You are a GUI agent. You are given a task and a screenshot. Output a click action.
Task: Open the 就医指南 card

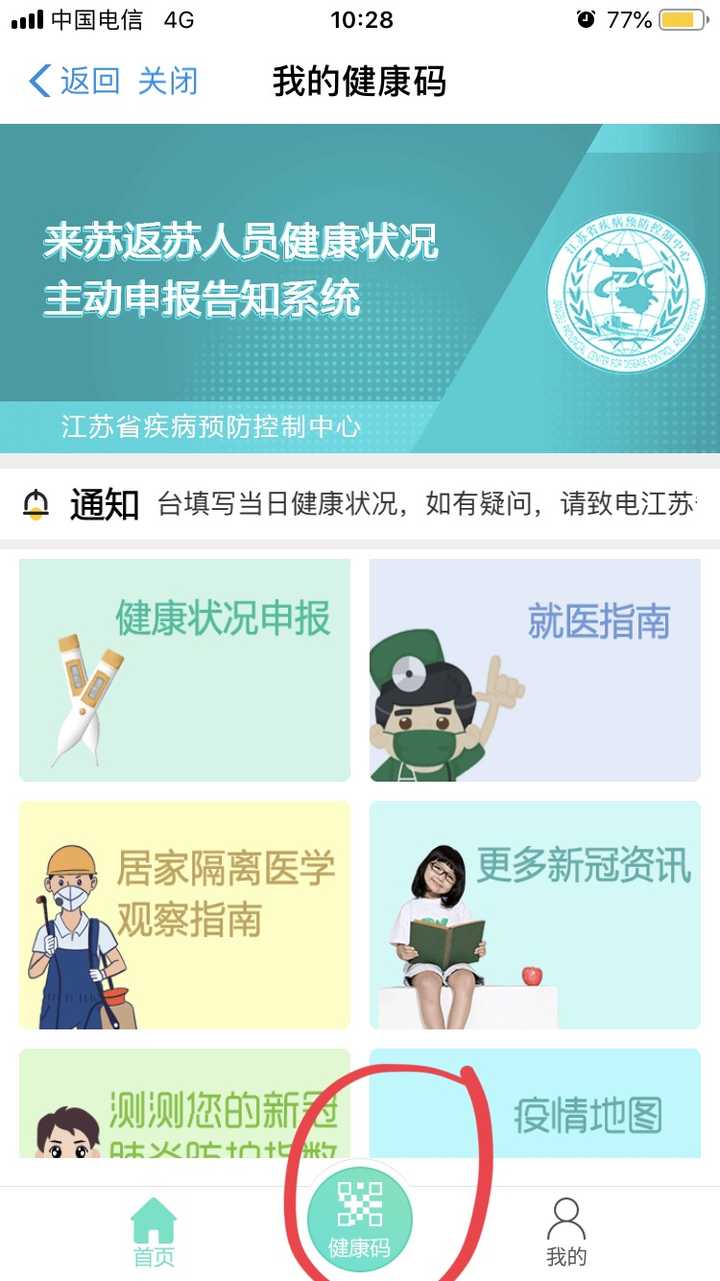535,670
